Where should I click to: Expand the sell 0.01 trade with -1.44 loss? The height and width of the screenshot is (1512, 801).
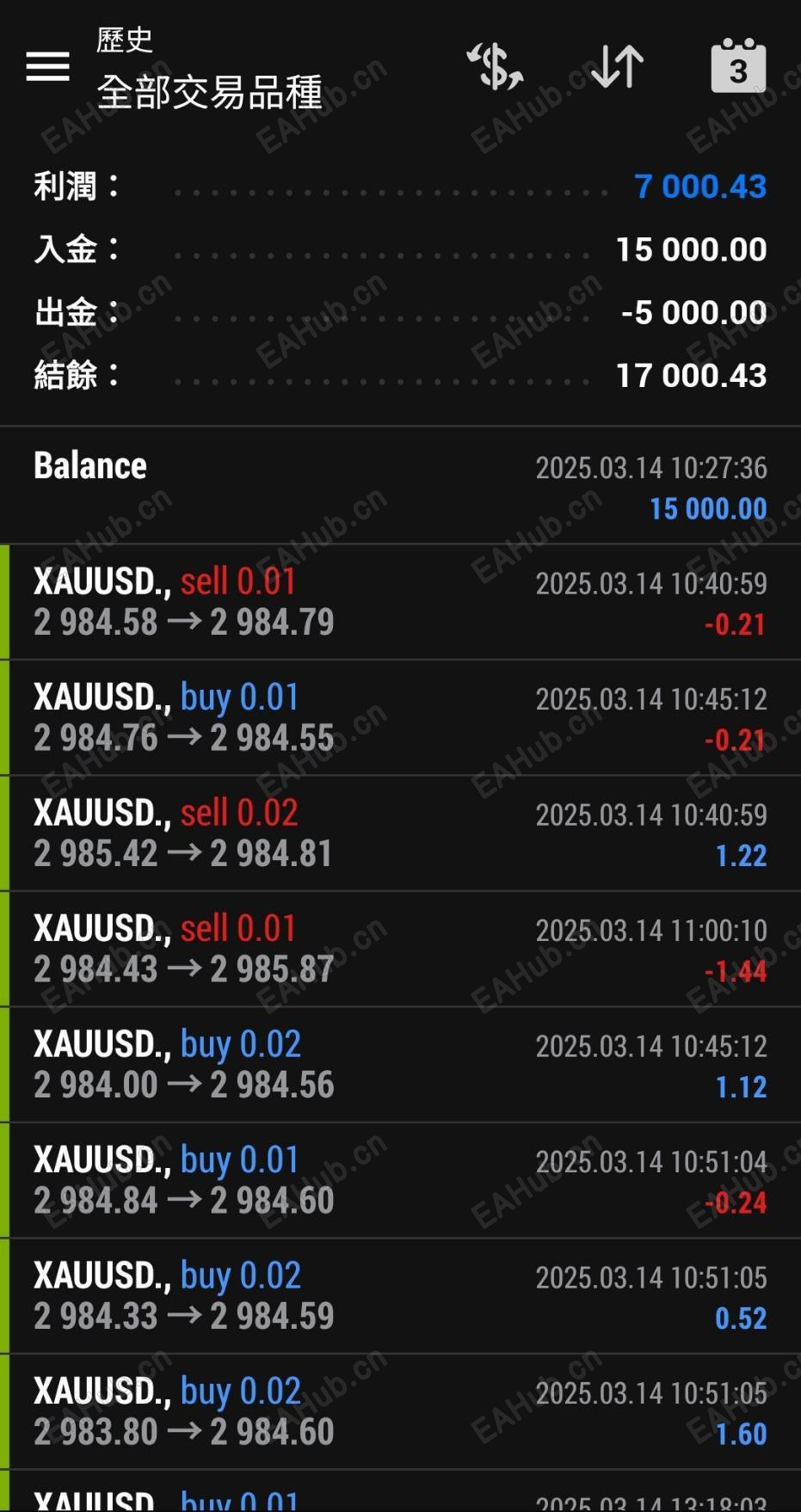[x=400, y=949]
